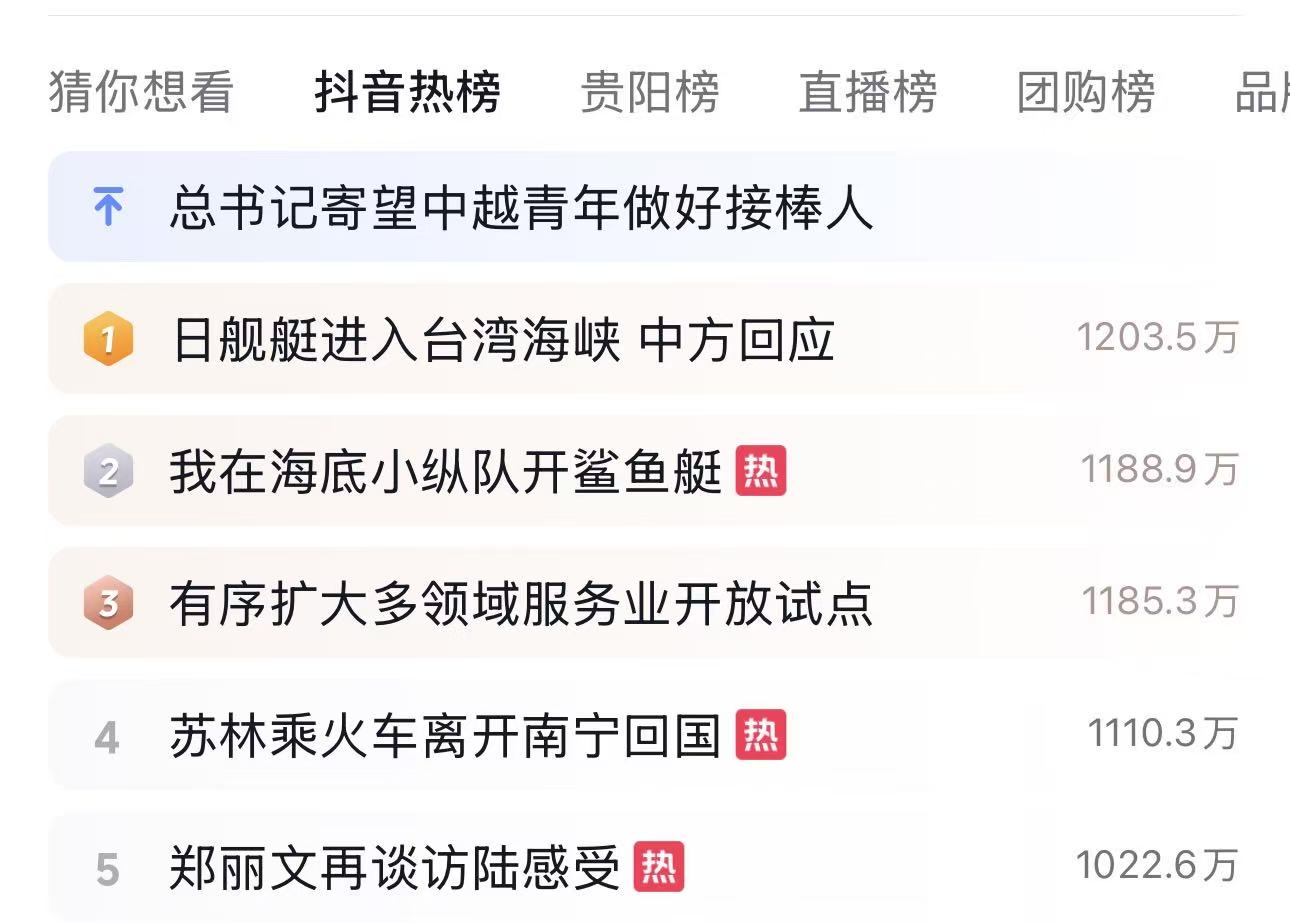Switch to the 直播榜 tab
Screen dimensions: 1290x923
click(867, 93)
